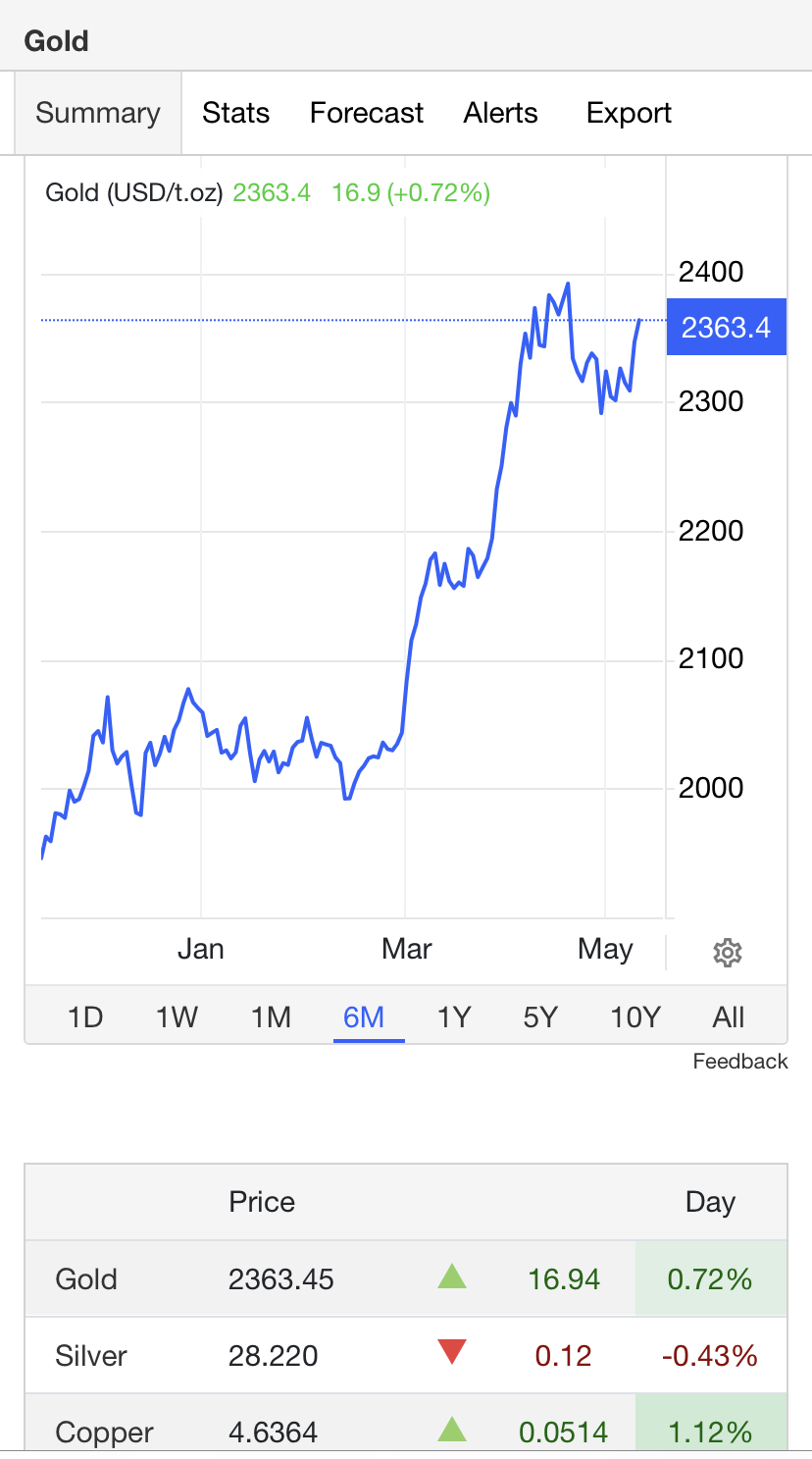This screenshot has width=812, height=1459.
Task: Select the Export tab
Action: [x=629, y=113]
